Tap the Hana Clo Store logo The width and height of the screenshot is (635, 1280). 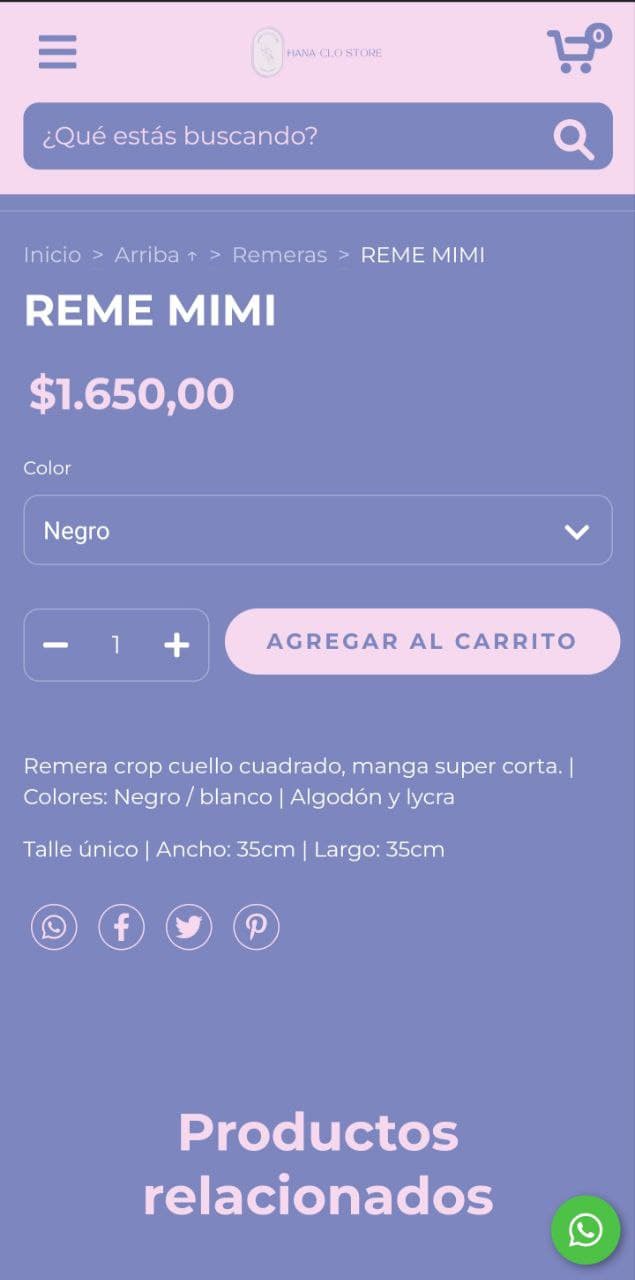(x=316, y=52)
